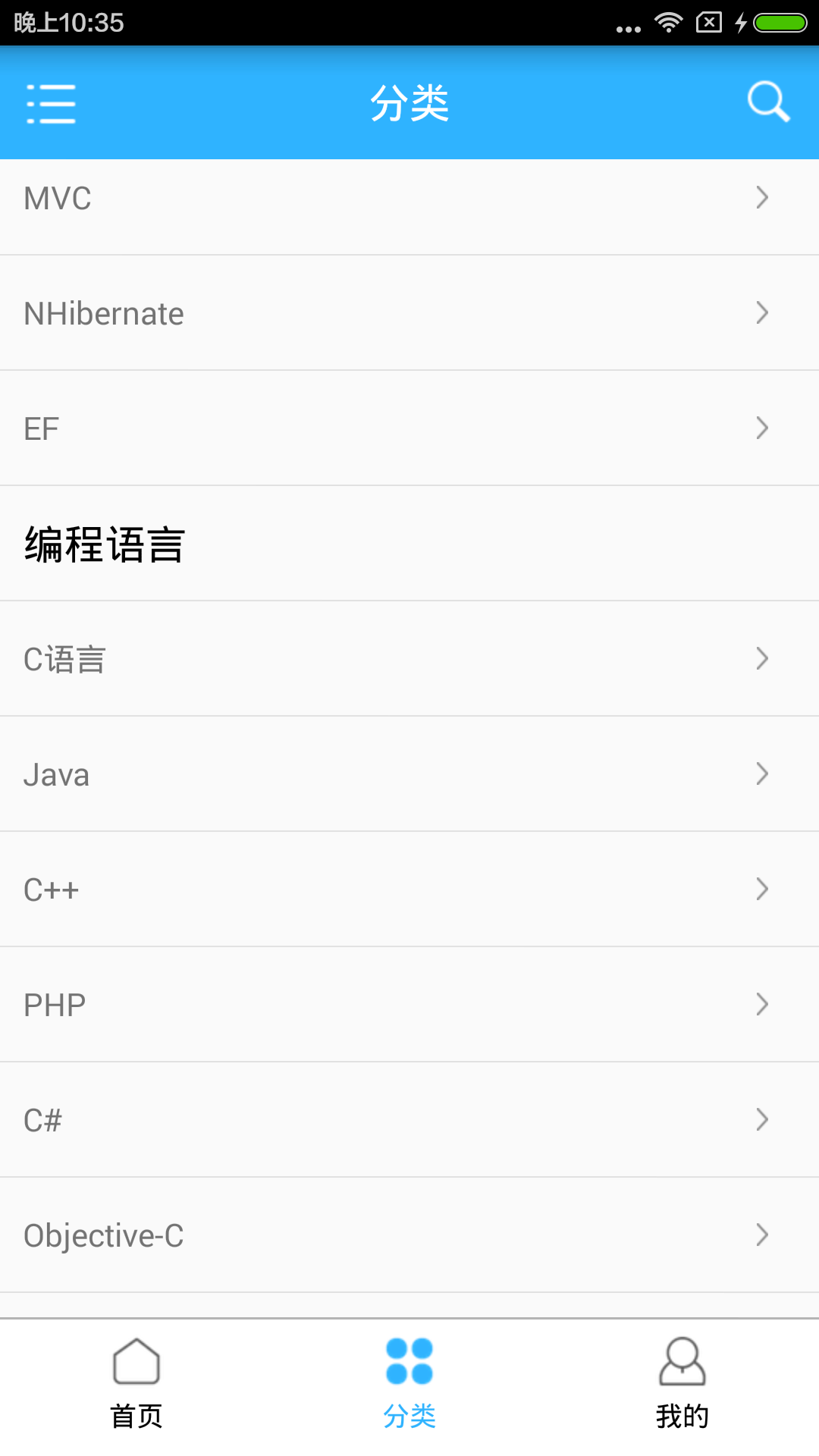Screen dimensions: 819x1456
Task: Open the Java category
Action: 409,773
